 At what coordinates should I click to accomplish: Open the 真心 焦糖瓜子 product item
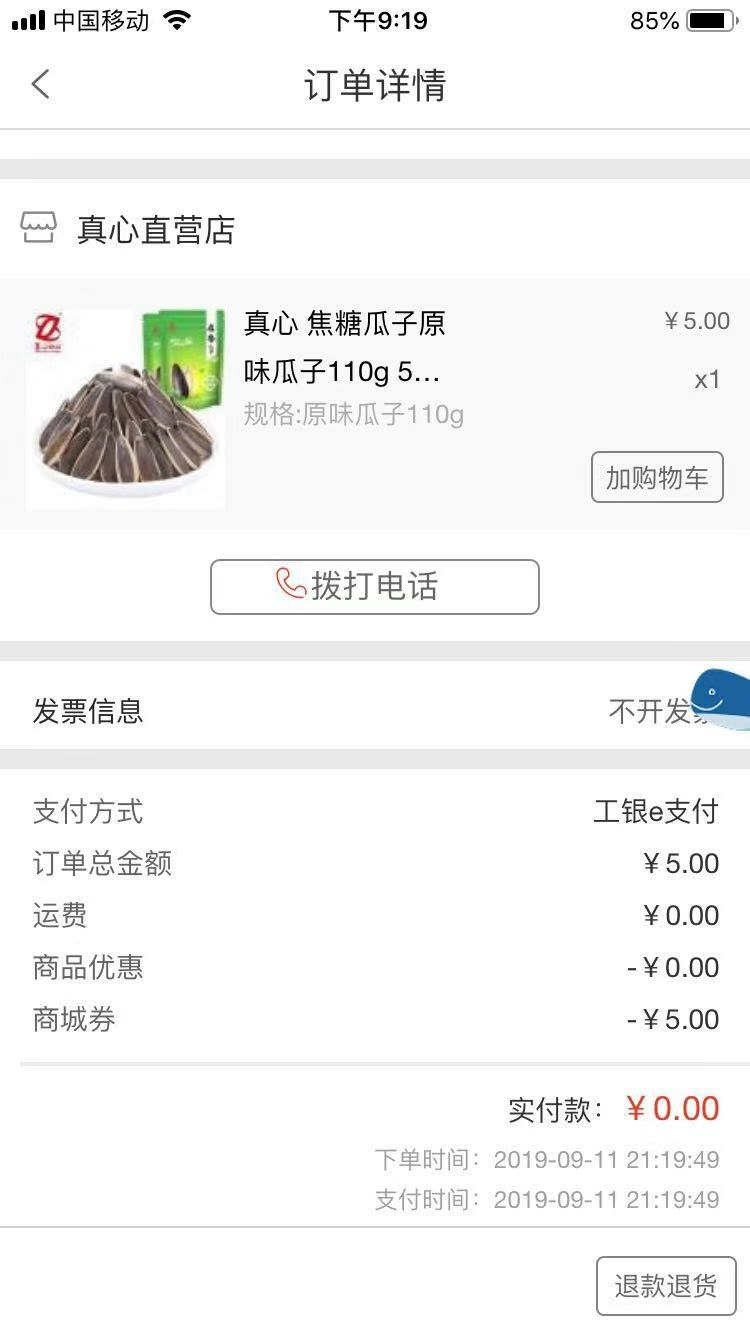coord(375,404)
